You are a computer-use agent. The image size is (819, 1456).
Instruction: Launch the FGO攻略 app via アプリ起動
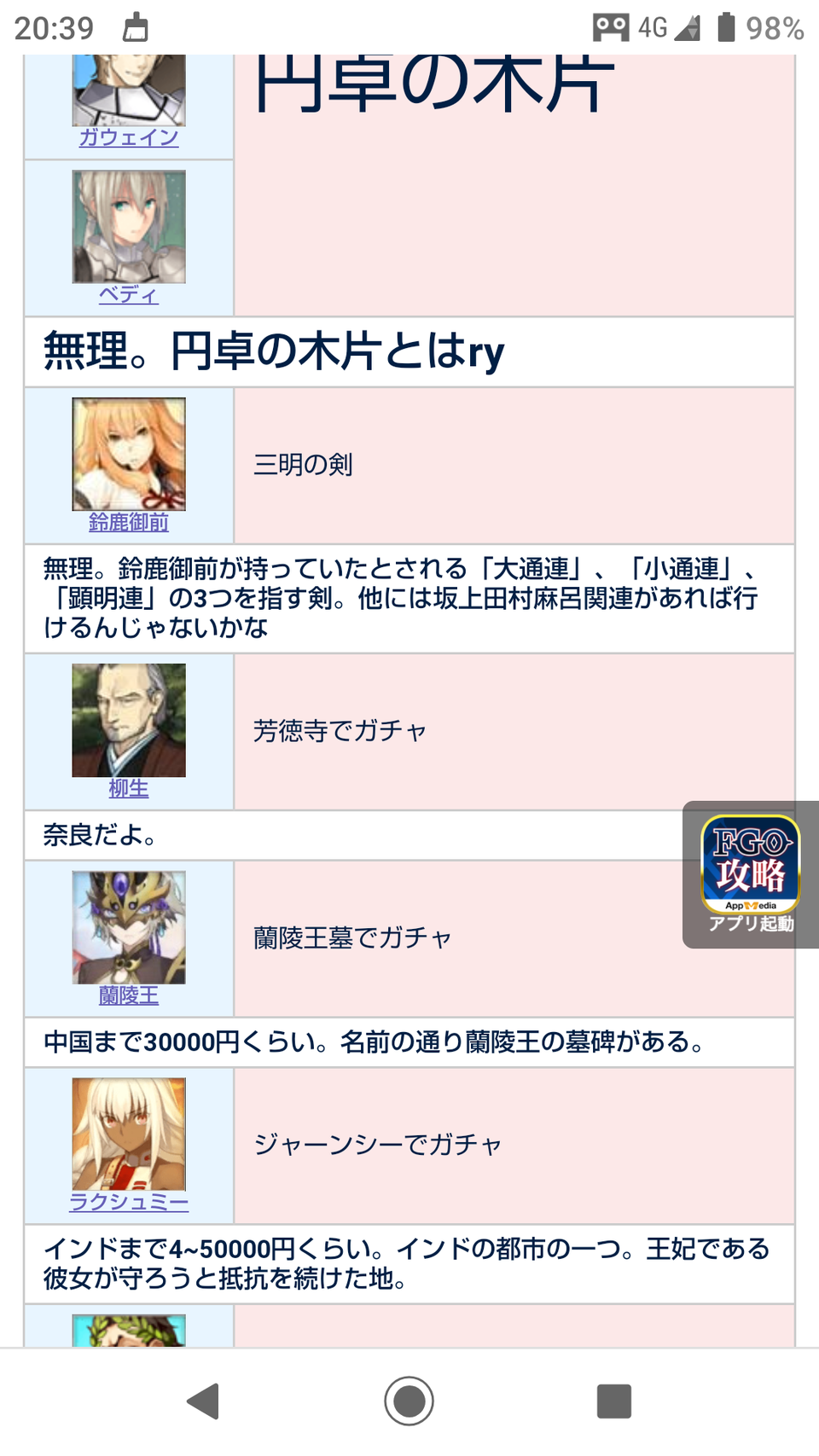click(x=751, y=874)
